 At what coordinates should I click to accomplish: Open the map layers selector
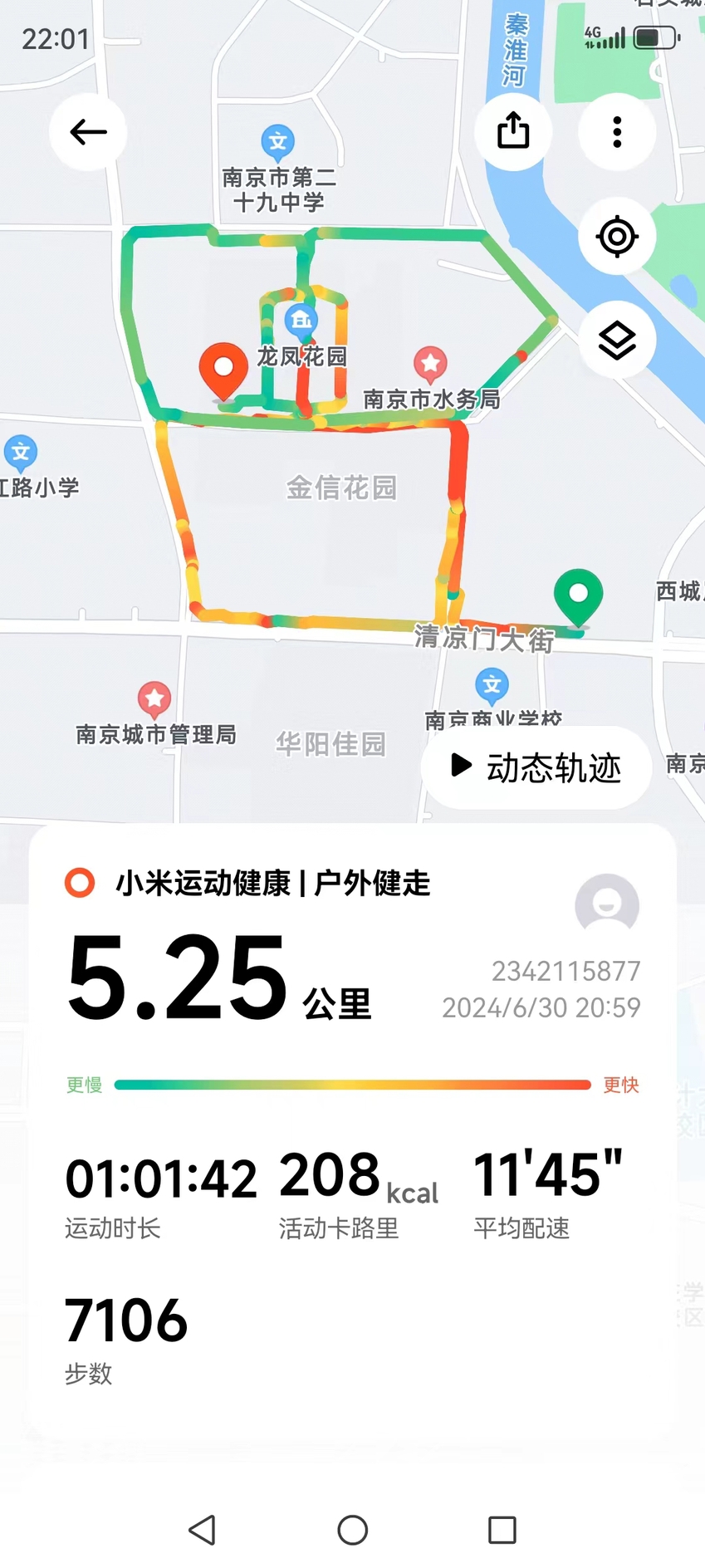tap(616, 341)
